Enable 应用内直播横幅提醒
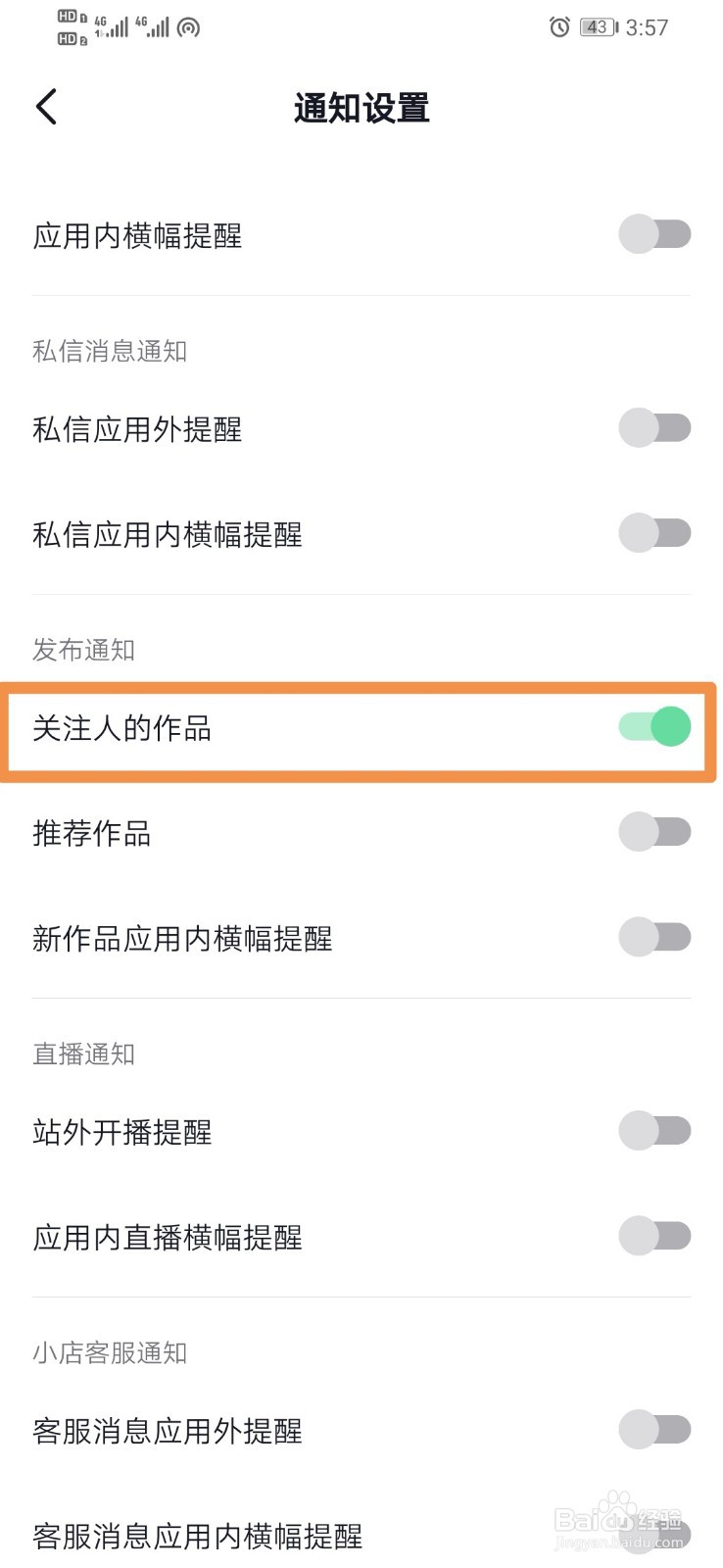Image resolution: width=723 pixels, height=1568 pixels. click(x=654, y=1236)
